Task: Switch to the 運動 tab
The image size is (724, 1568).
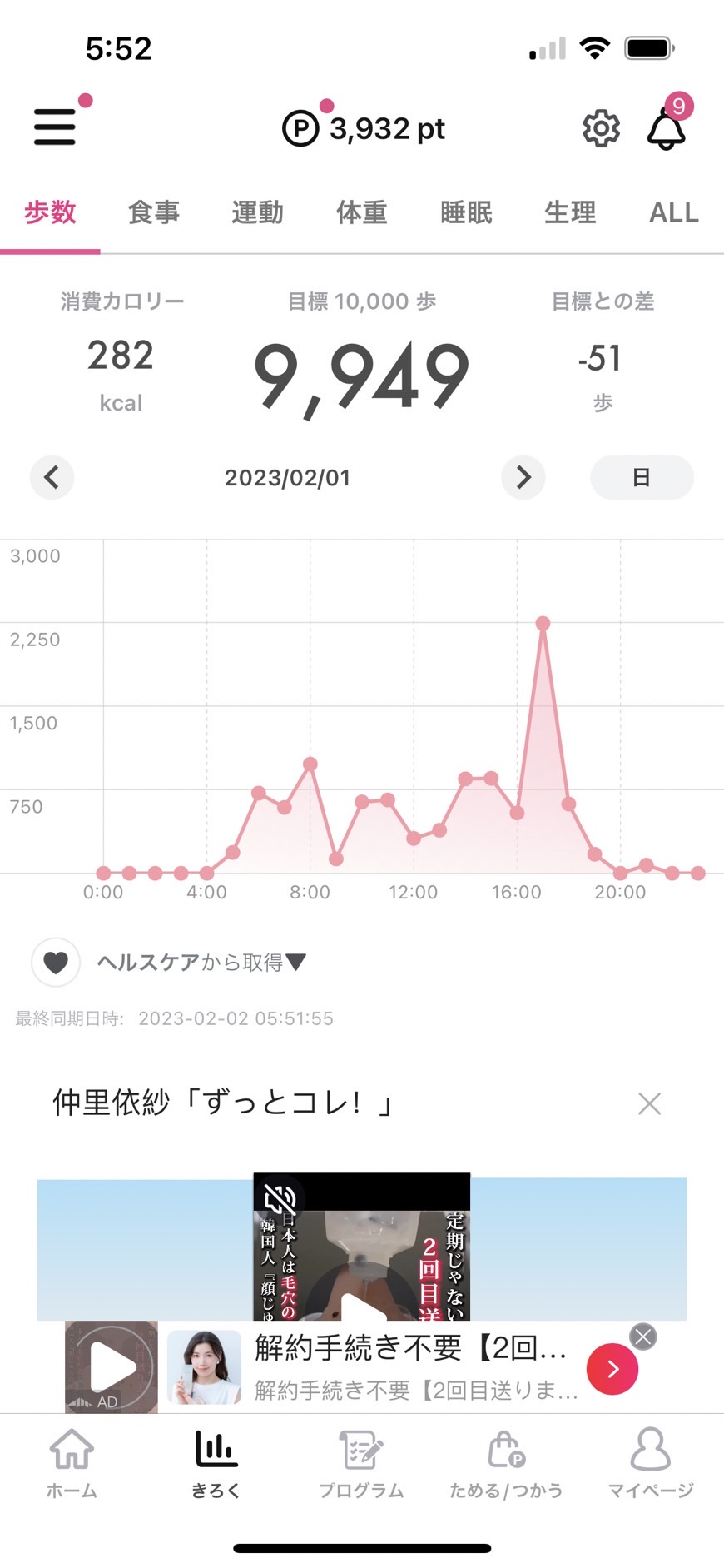Action: [258, 212]
